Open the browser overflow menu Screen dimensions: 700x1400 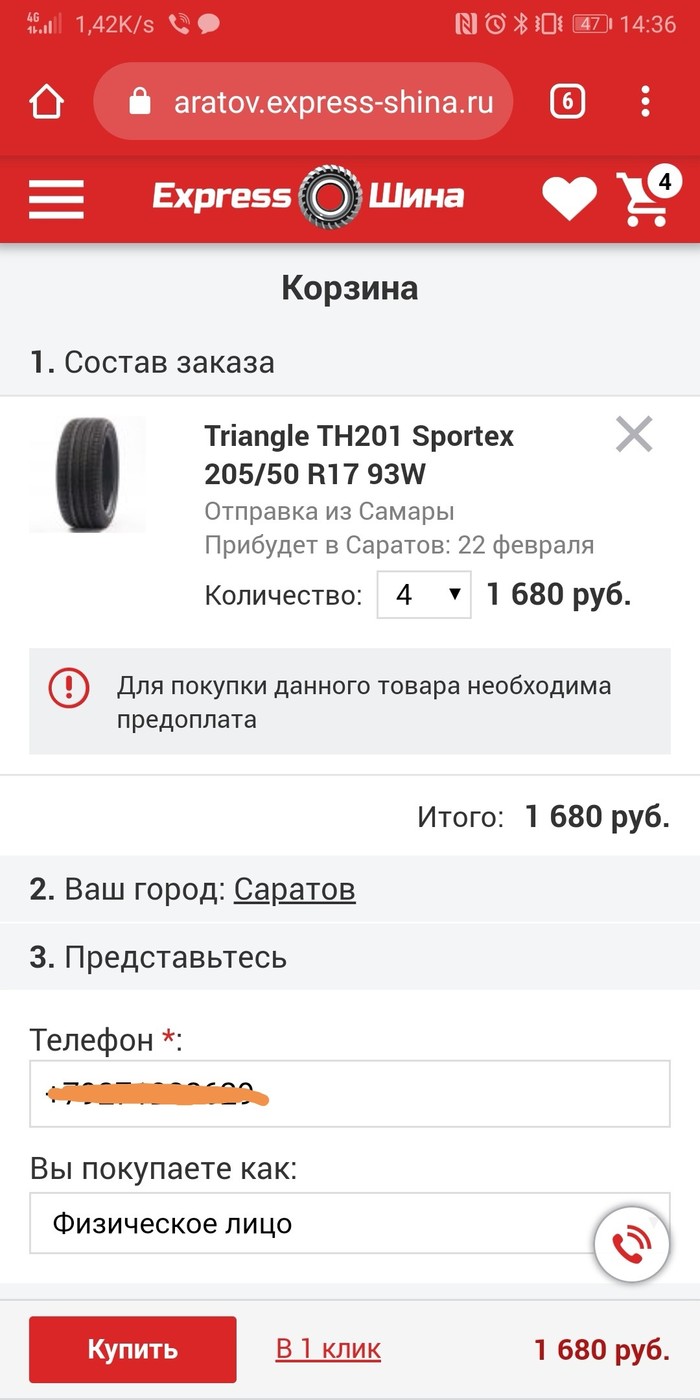pos(645,102)
